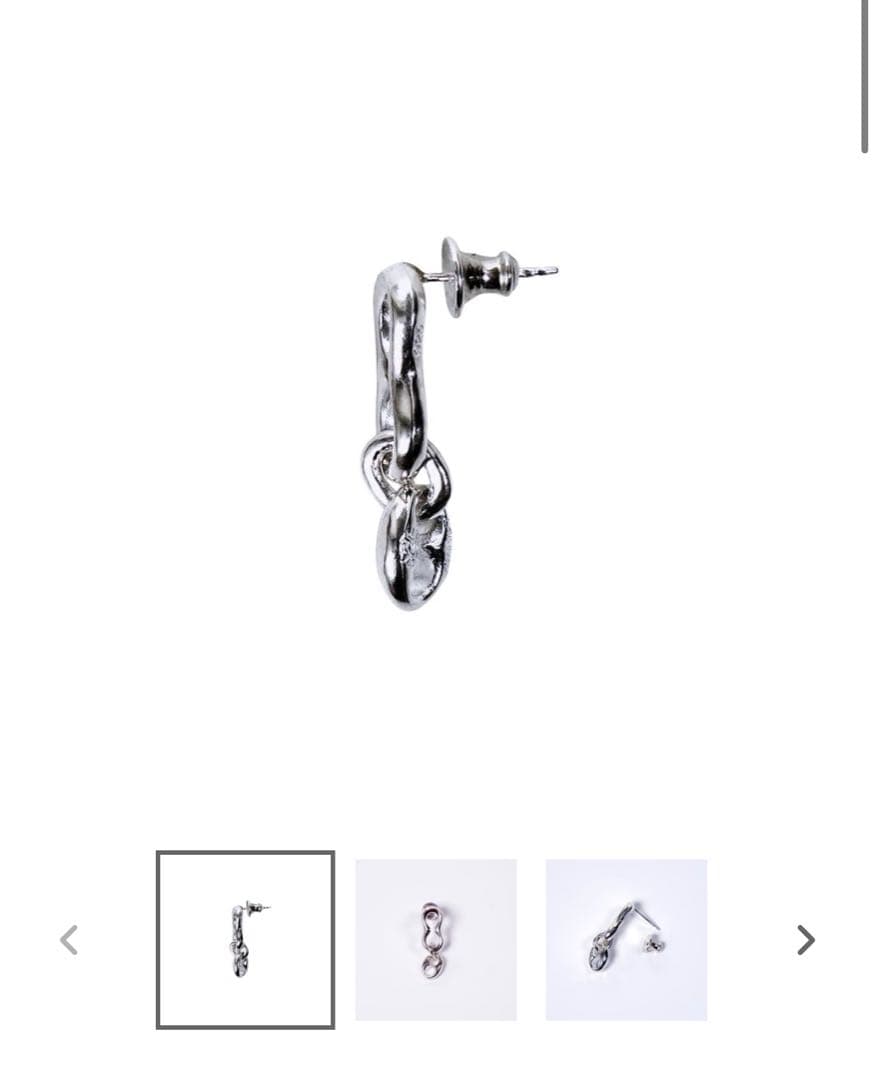Screen dimensions: 876x1080
Task: View the front-view earring thumbnail
Action: (436, 939)
